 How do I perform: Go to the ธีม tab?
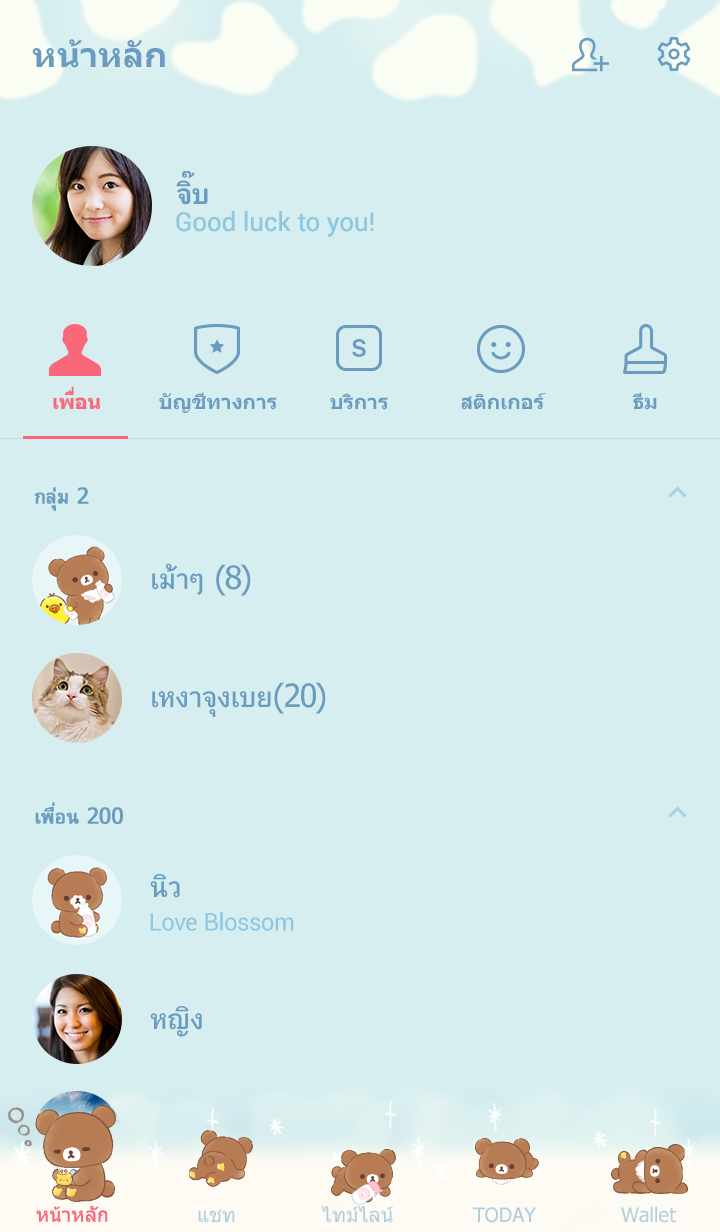645,370
